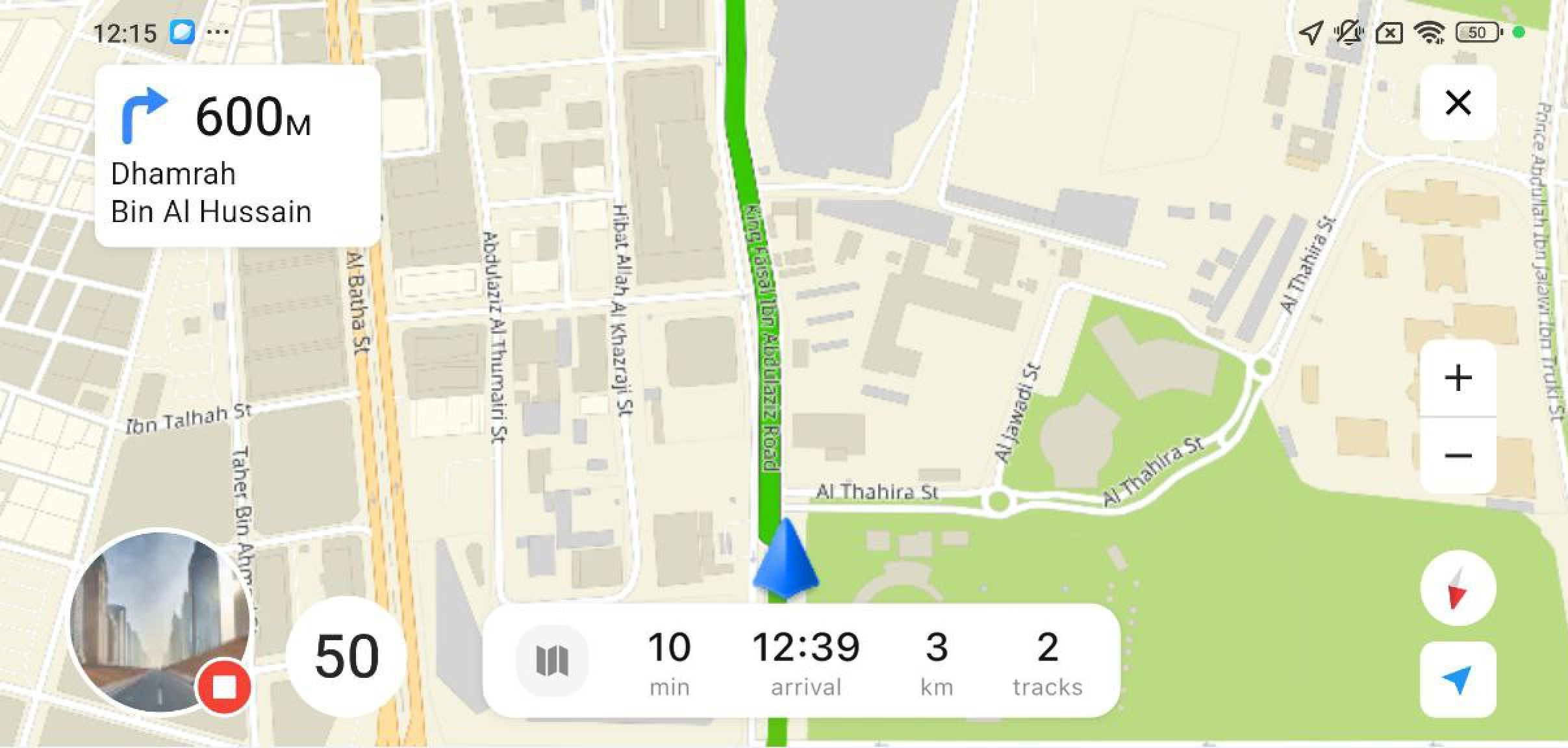The width and height of the screenshot is (1568, 748).
Task: Zoom out of the map
Action: [1458, 455]
